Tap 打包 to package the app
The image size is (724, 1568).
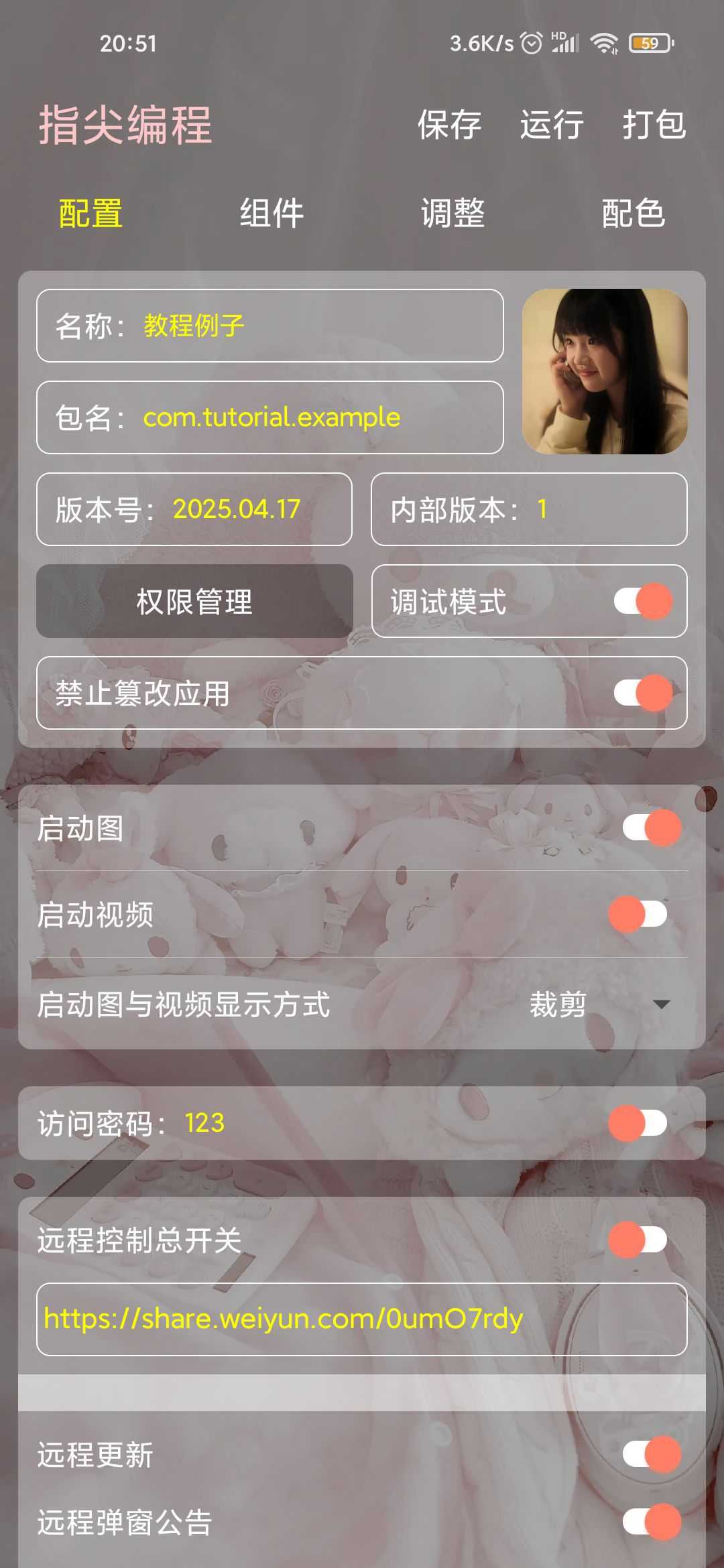[654, 125]
